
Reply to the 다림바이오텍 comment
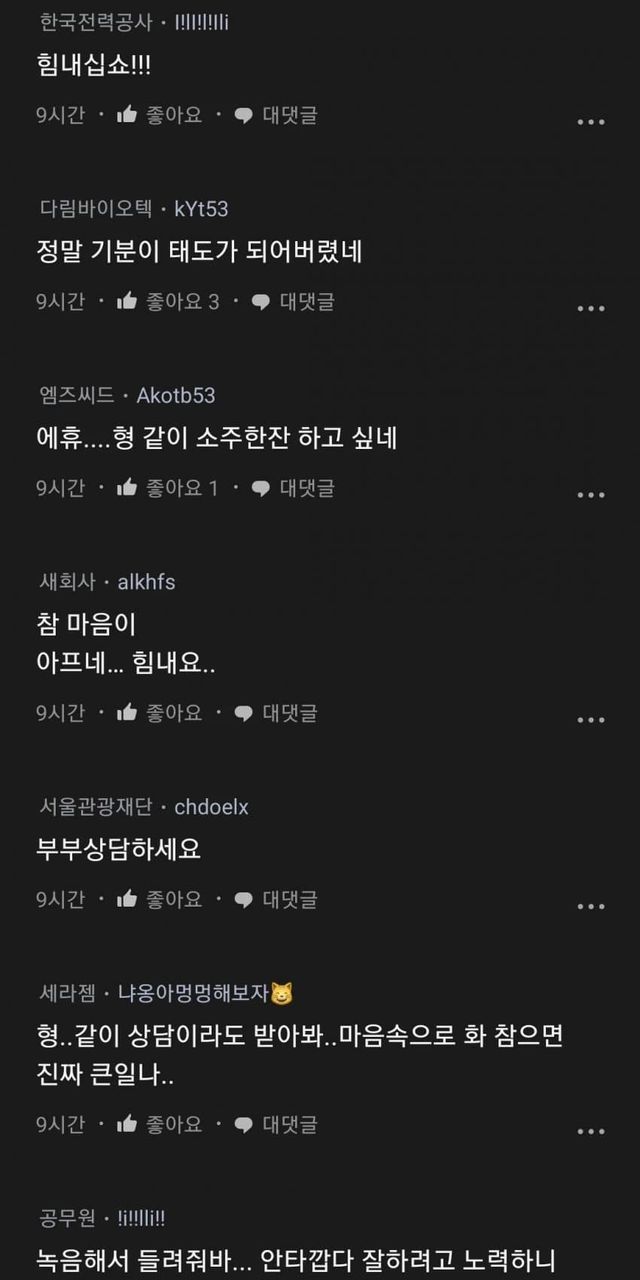tap(293, 301)
